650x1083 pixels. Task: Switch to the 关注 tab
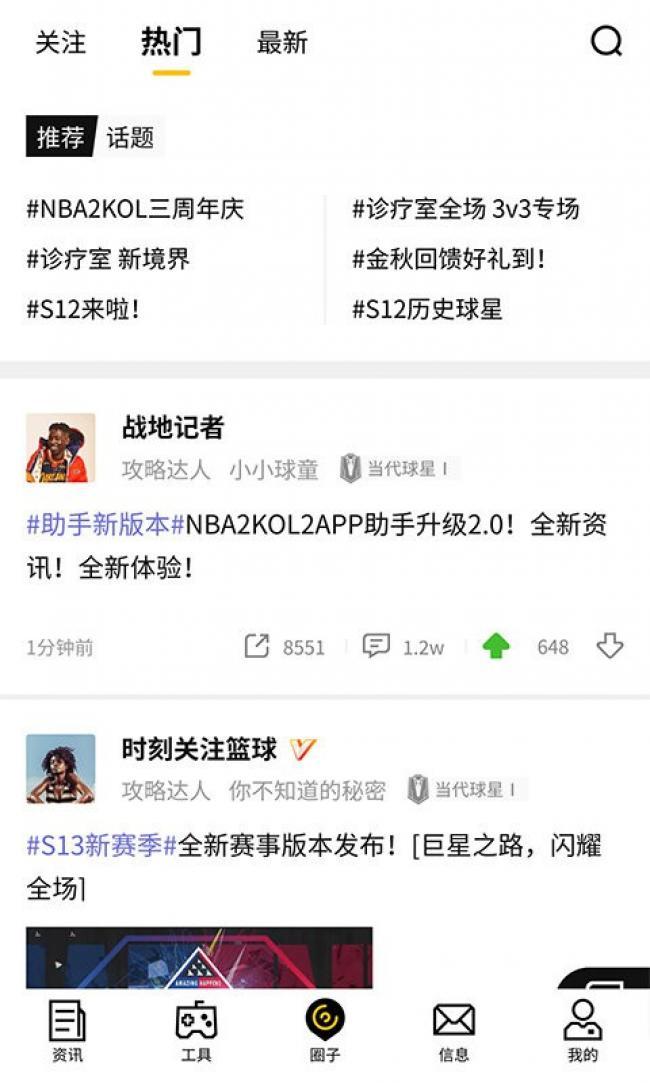click(61, 43)
